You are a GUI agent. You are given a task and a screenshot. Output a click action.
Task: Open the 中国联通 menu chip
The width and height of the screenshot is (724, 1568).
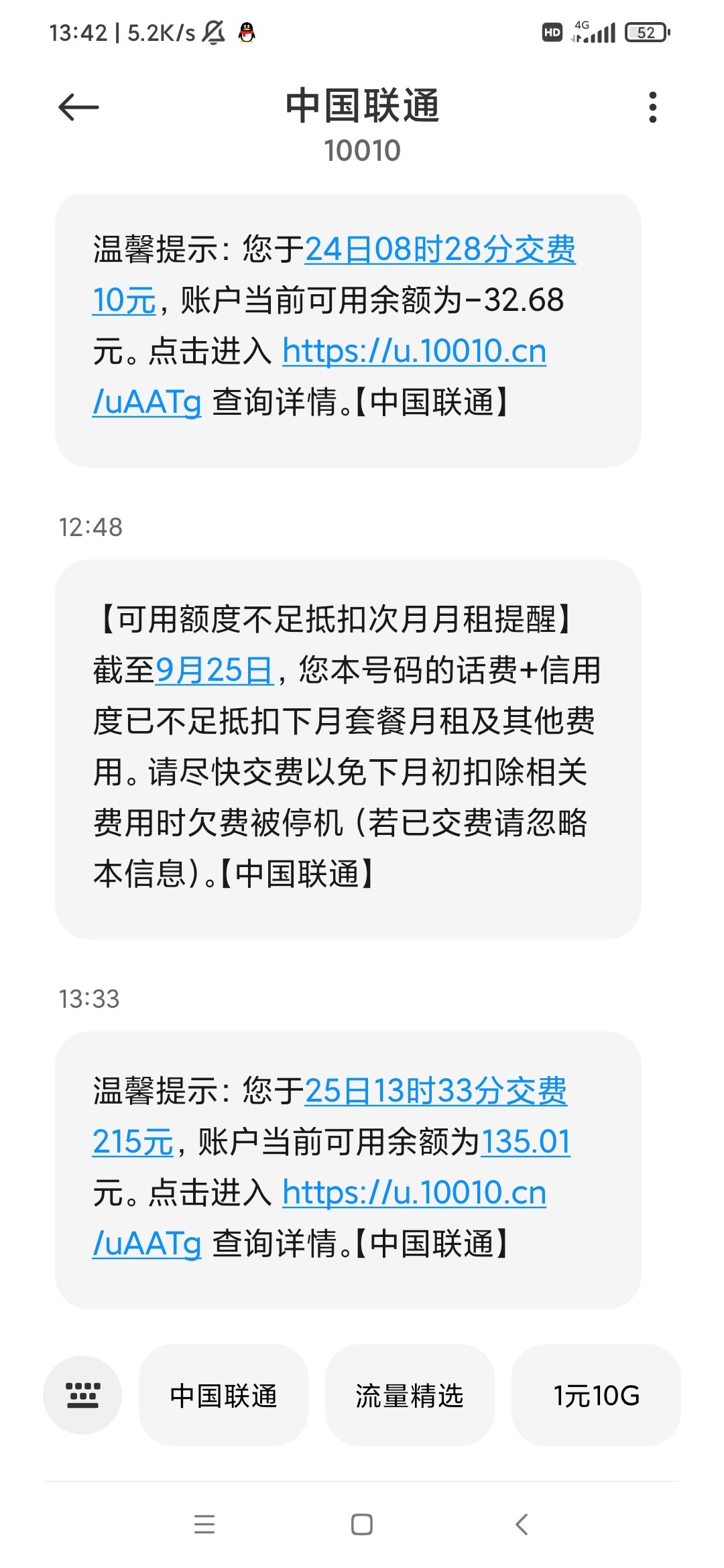click(x=223, y=1395)
